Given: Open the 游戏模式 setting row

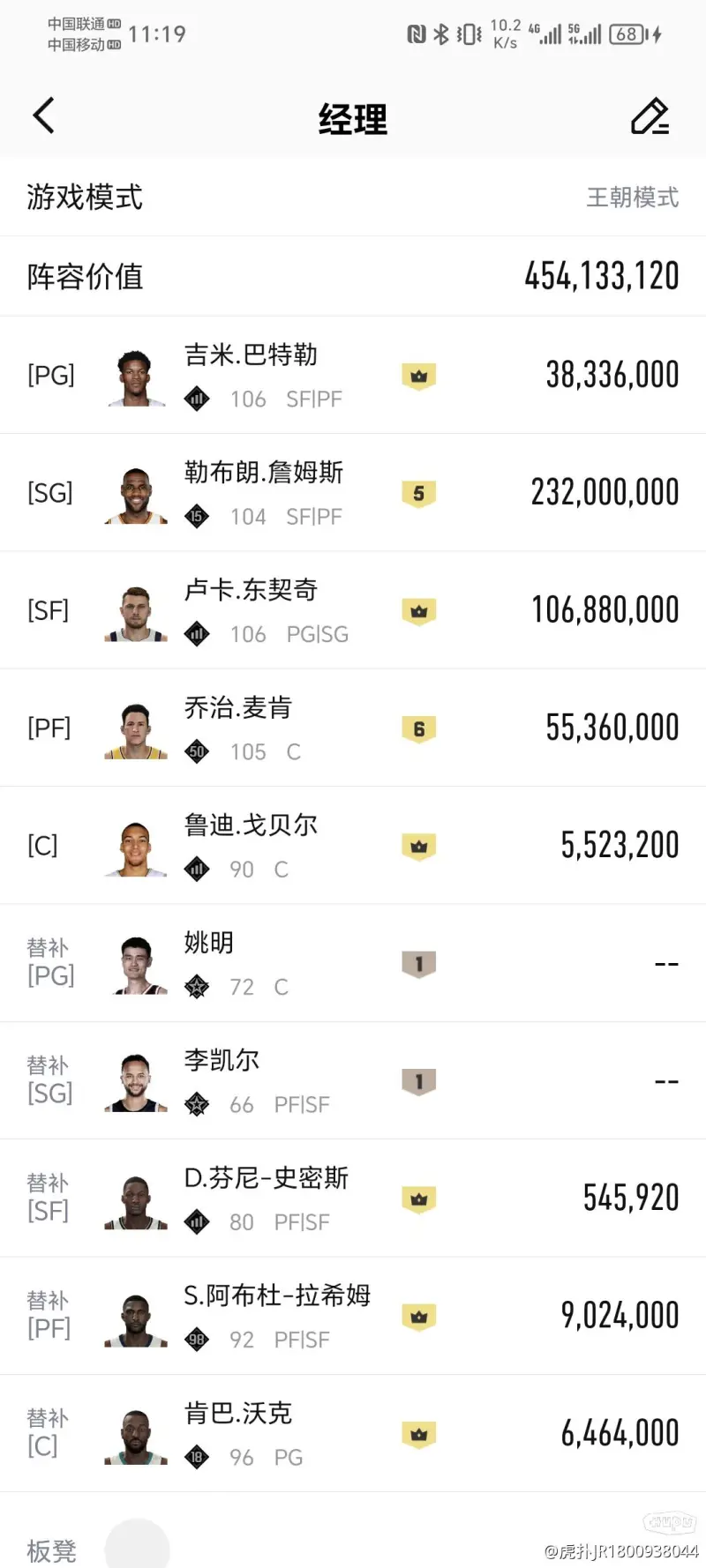Looking at the screenshot, I should point(353,197).
